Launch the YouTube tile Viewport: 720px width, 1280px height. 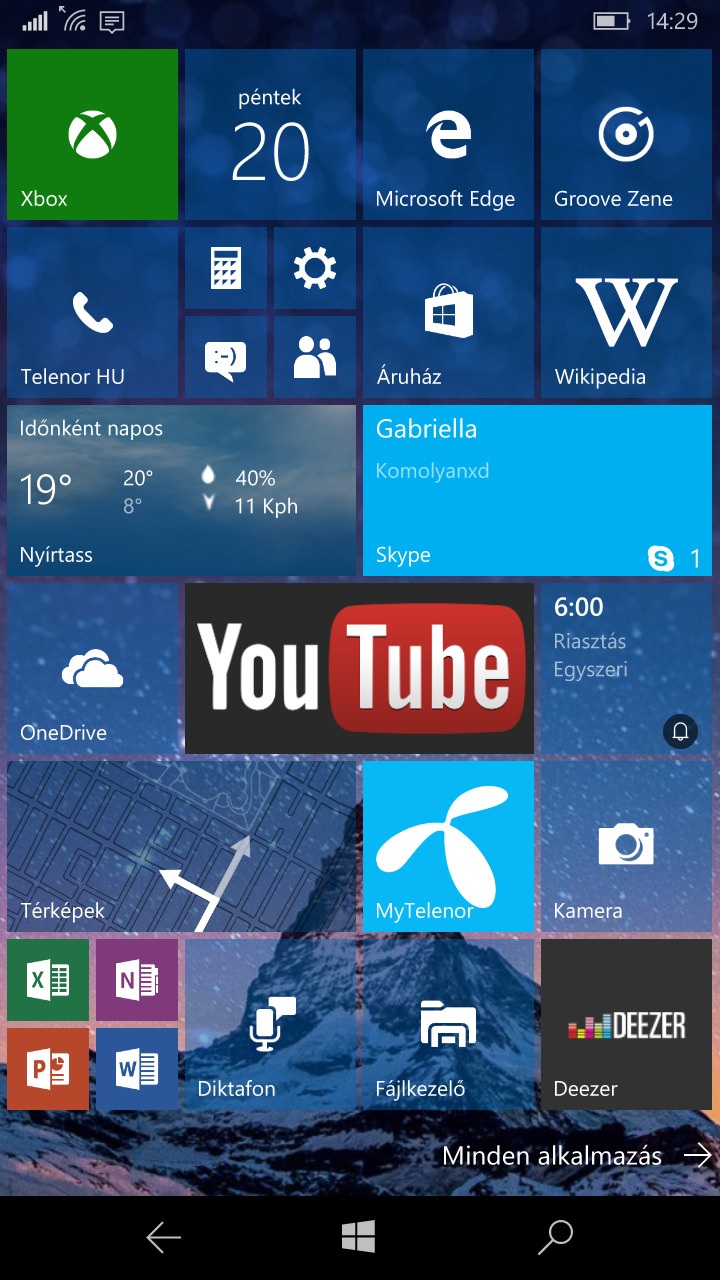pos(359,668)
